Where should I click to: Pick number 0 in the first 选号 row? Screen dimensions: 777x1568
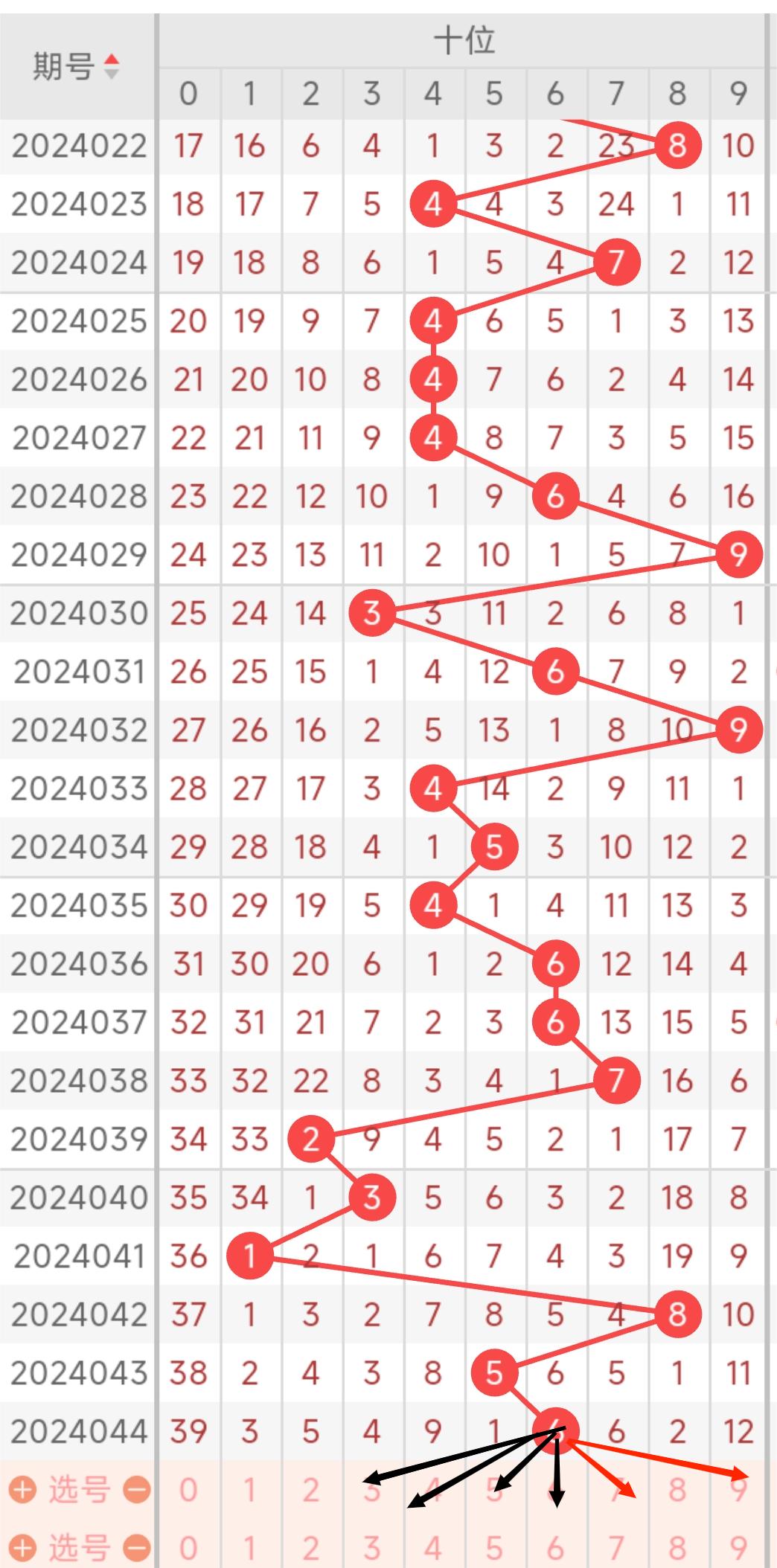[x=188, y=1490]
